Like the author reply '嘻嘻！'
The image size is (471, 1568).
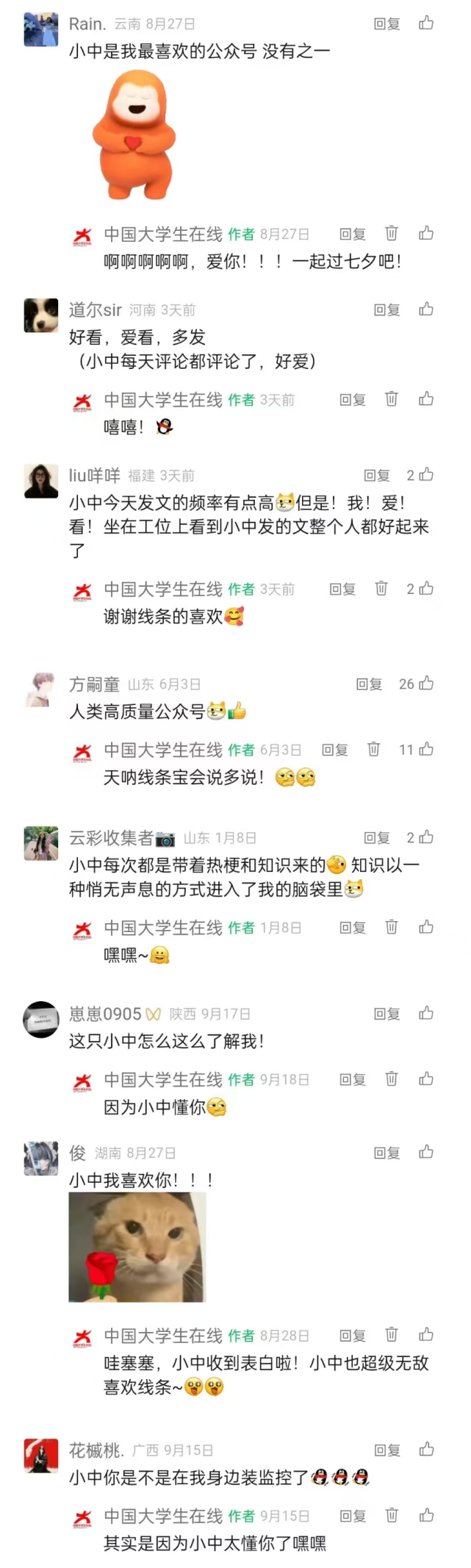[x=426, y=399]
